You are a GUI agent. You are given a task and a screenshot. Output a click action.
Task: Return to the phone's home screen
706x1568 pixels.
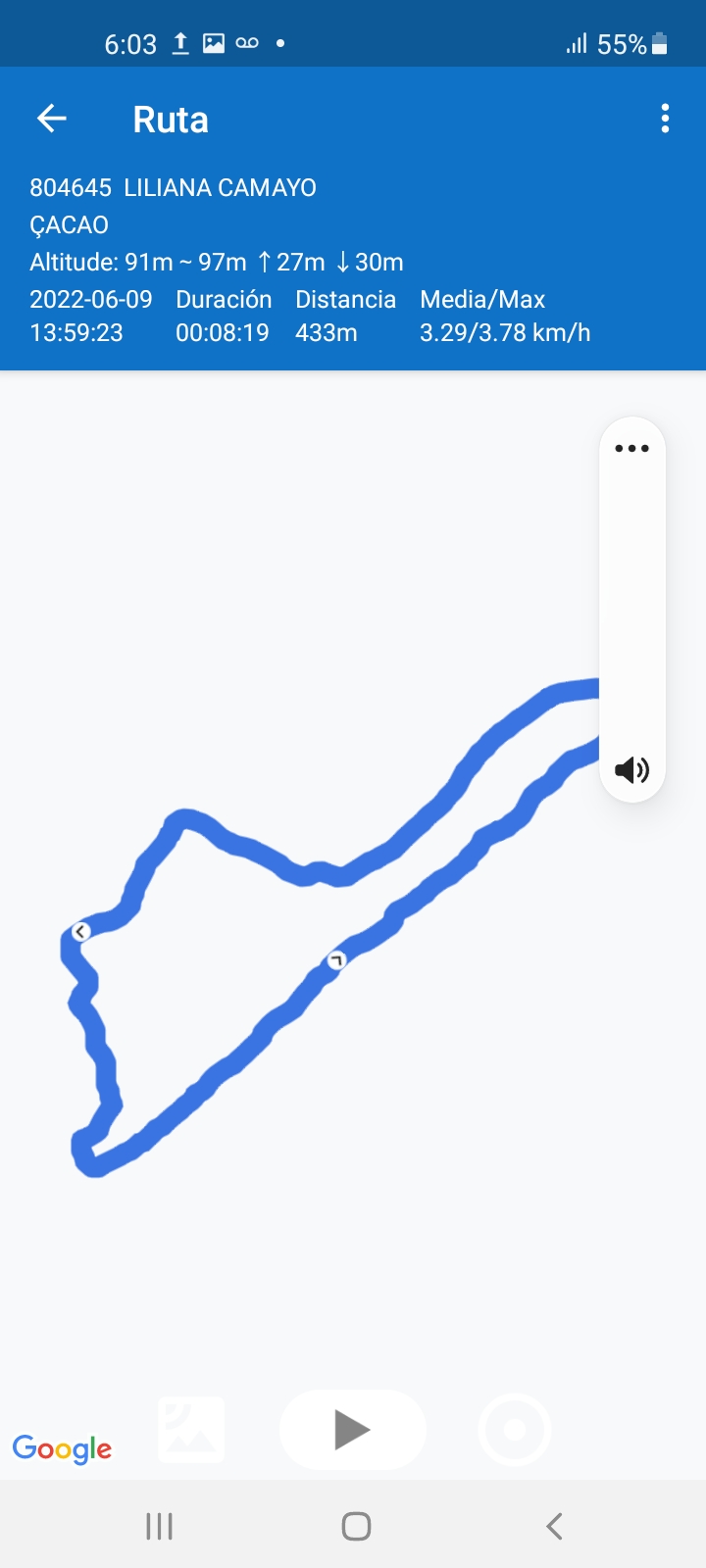pos(356,1526)
